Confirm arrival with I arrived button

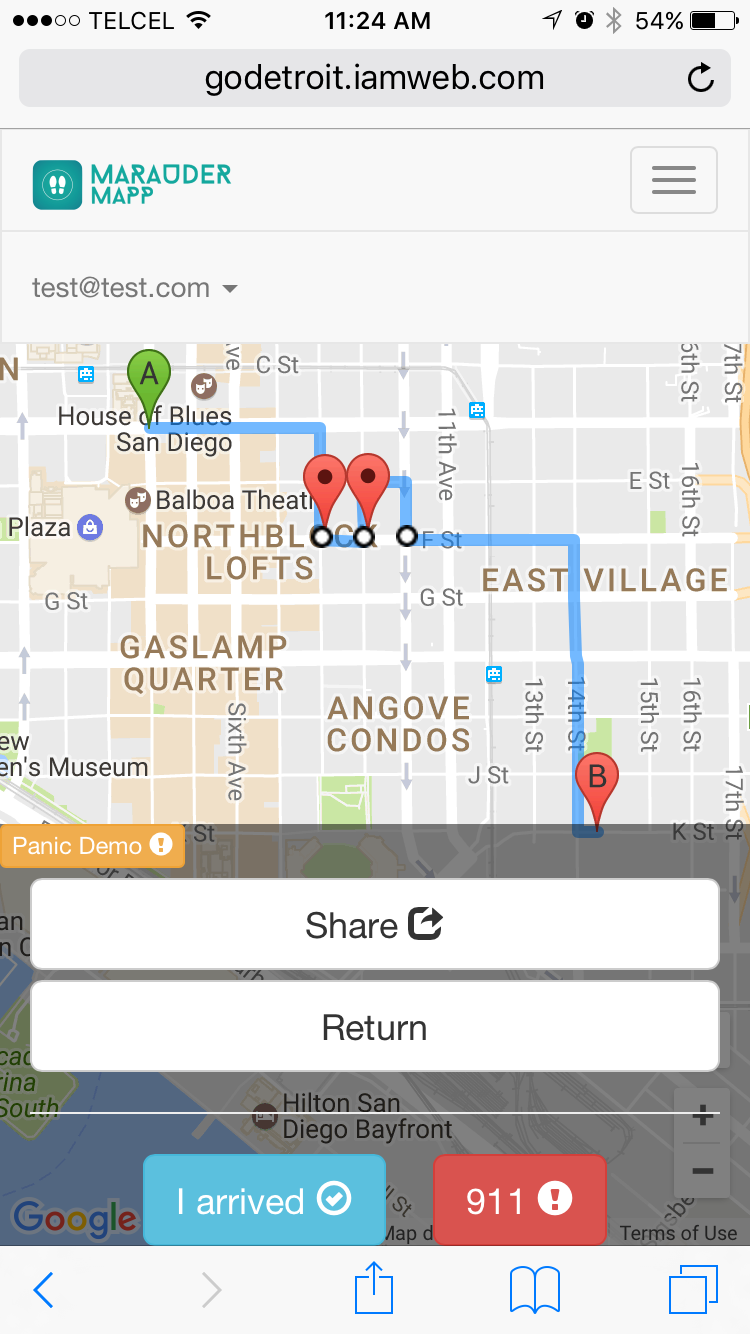tap(264, 1200)
